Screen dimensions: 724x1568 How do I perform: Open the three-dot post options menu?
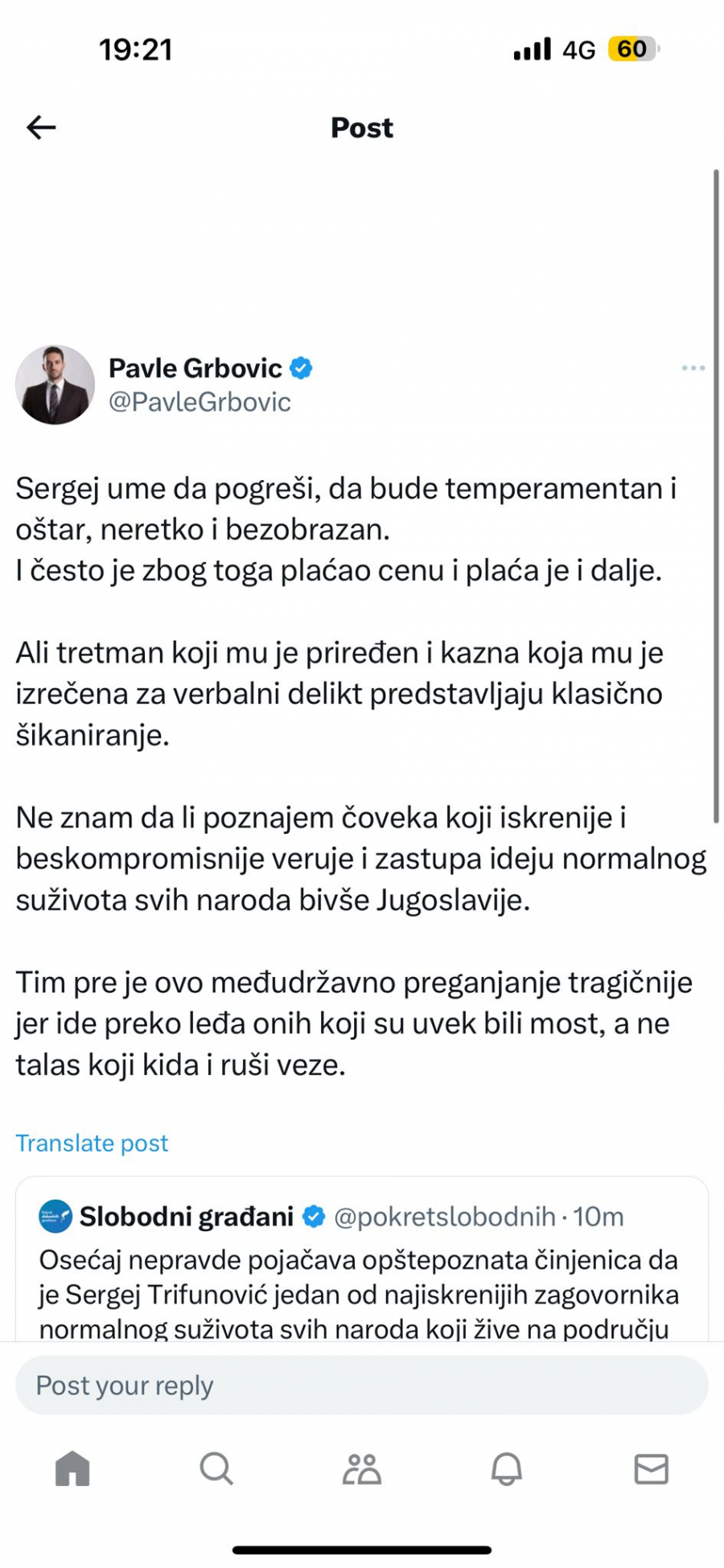693,368
